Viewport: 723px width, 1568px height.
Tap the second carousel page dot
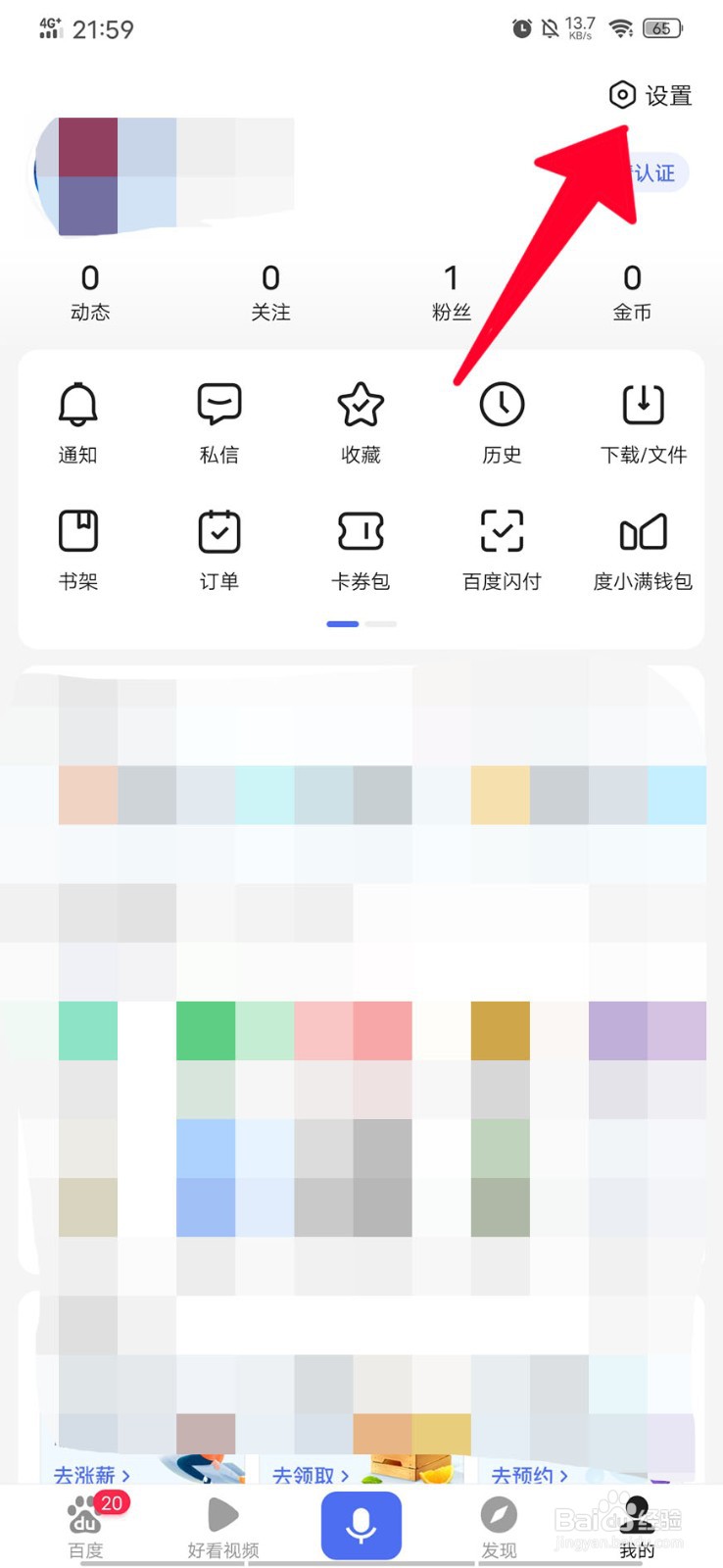(382, 623)
